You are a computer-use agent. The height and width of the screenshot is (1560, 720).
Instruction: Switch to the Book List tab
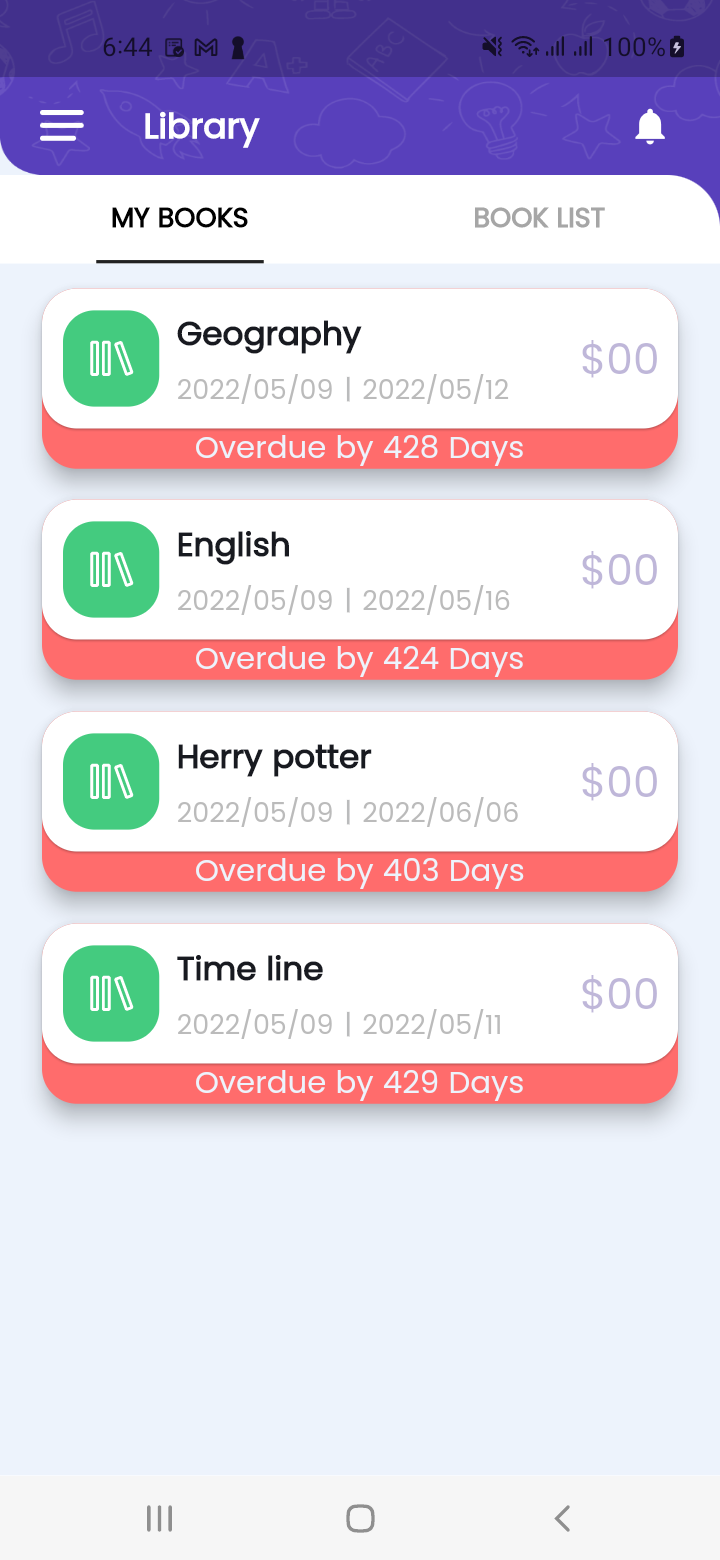539,218
